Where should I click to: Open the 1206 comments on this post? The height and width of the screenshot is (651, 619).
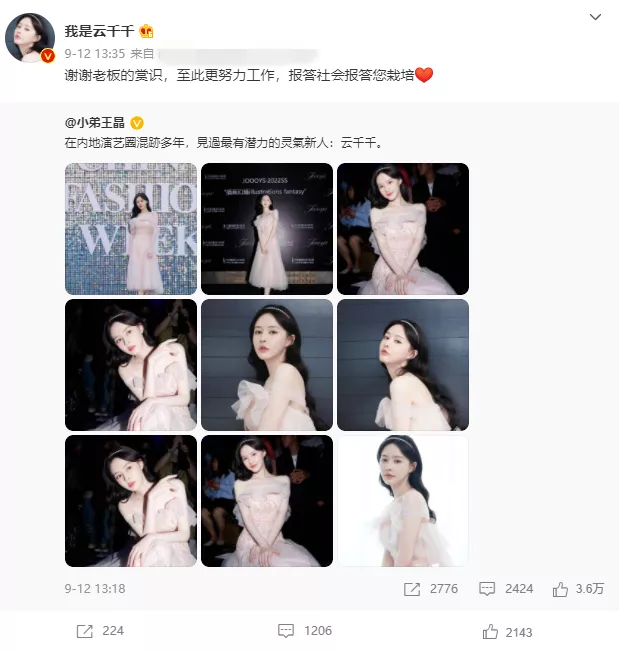pyautogui.click(x=305, y=631)
